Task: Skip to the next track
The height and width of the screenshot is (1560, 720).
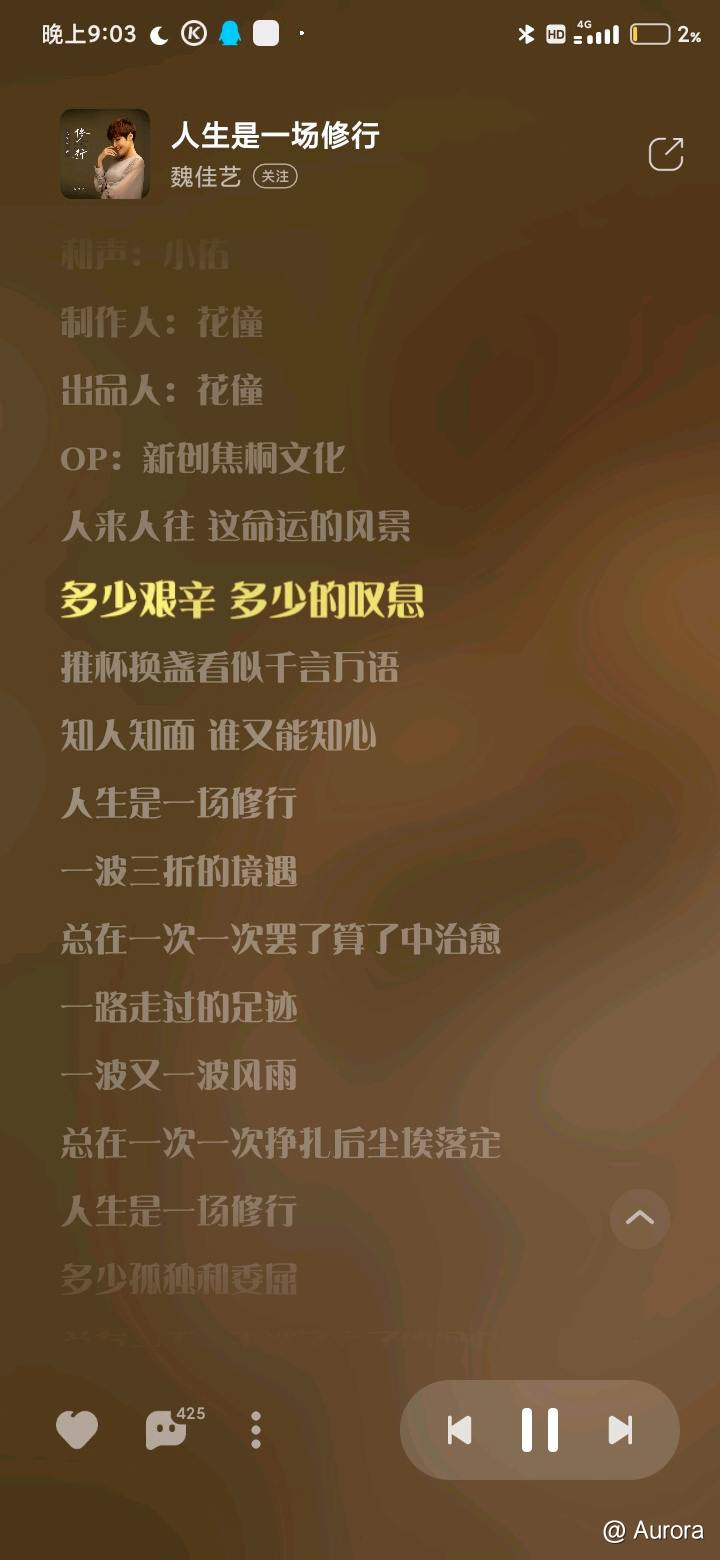Action: point(620,1430)
